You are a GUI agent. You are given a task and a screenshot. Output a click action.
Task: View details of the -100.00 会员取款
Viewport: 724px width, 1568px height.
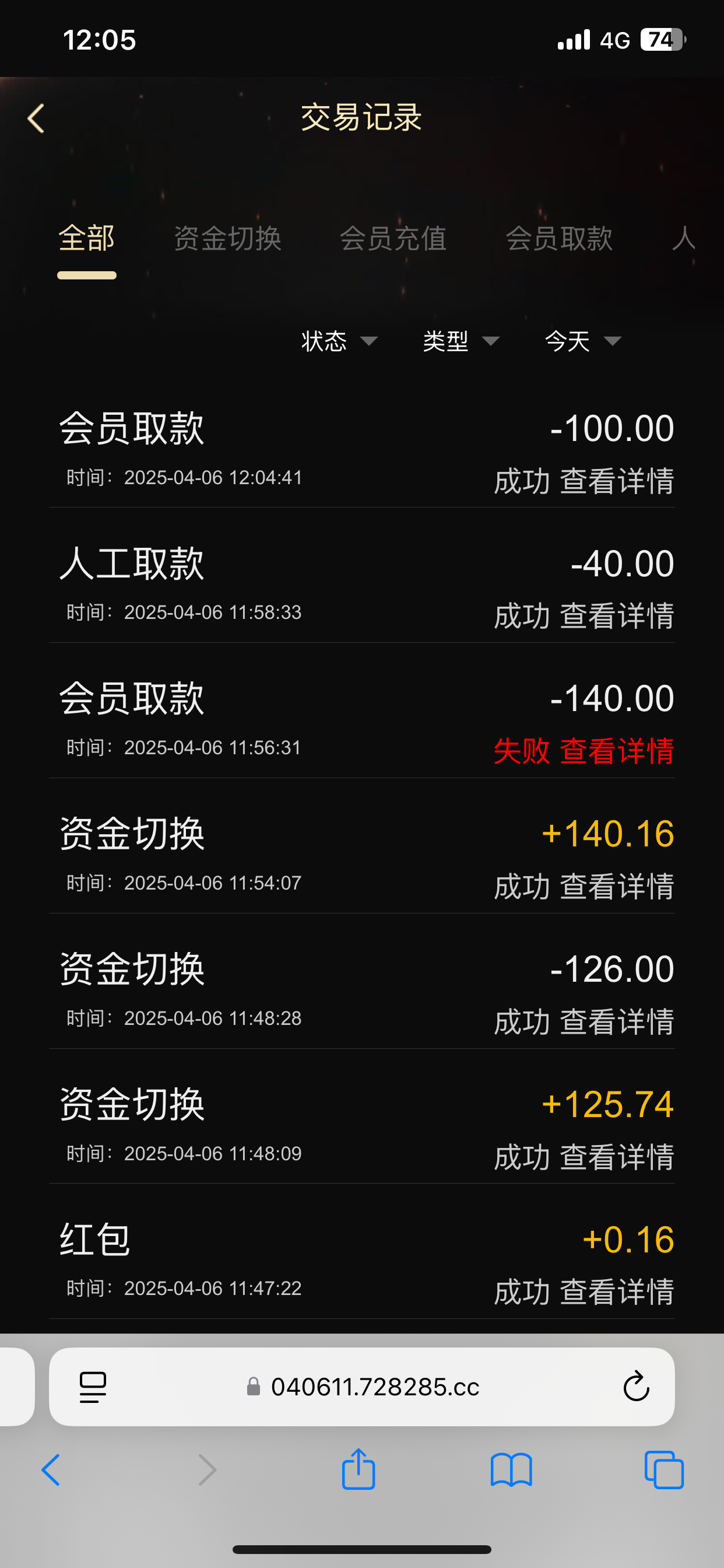(616, 481)
